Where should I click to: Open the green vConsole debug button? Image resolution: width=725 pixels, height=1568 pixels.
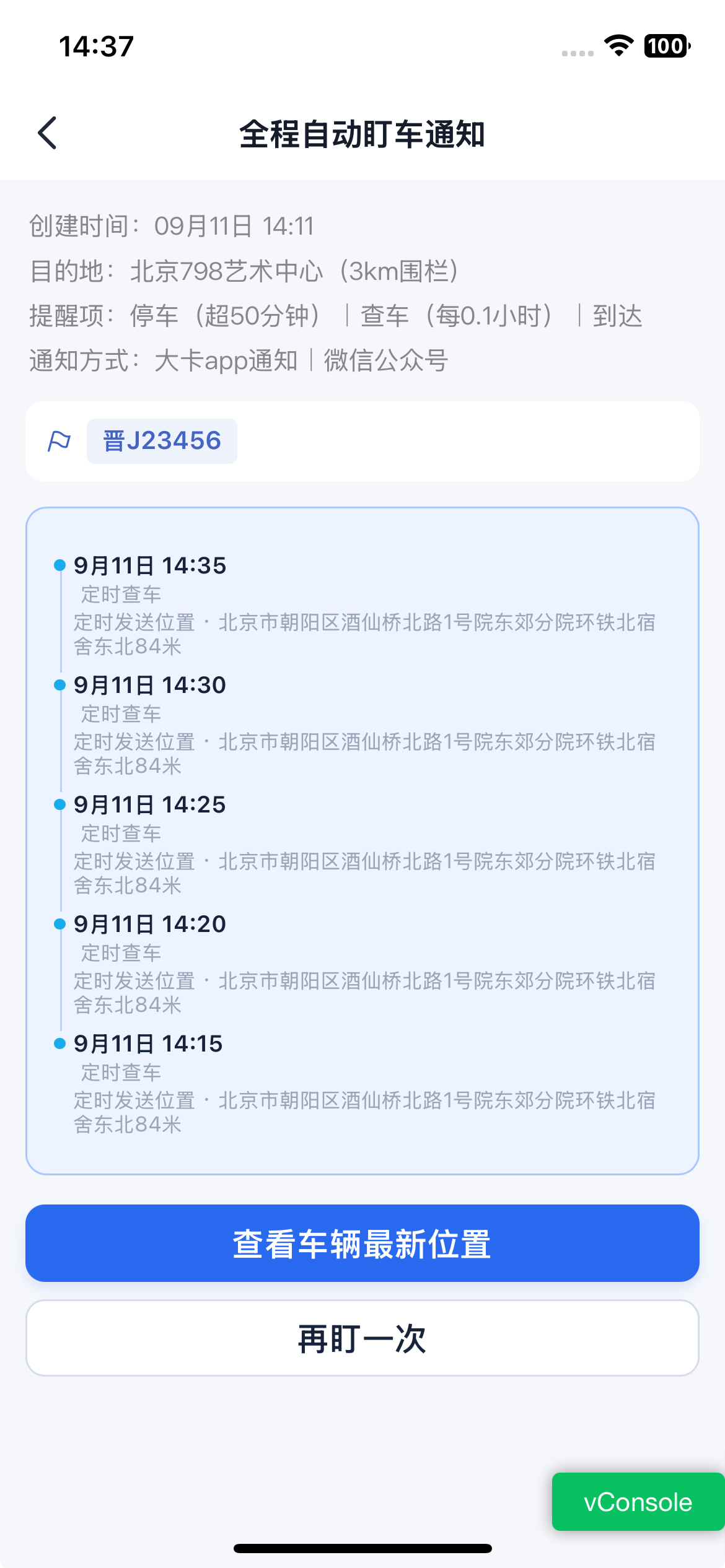[x=638, y=1502]
